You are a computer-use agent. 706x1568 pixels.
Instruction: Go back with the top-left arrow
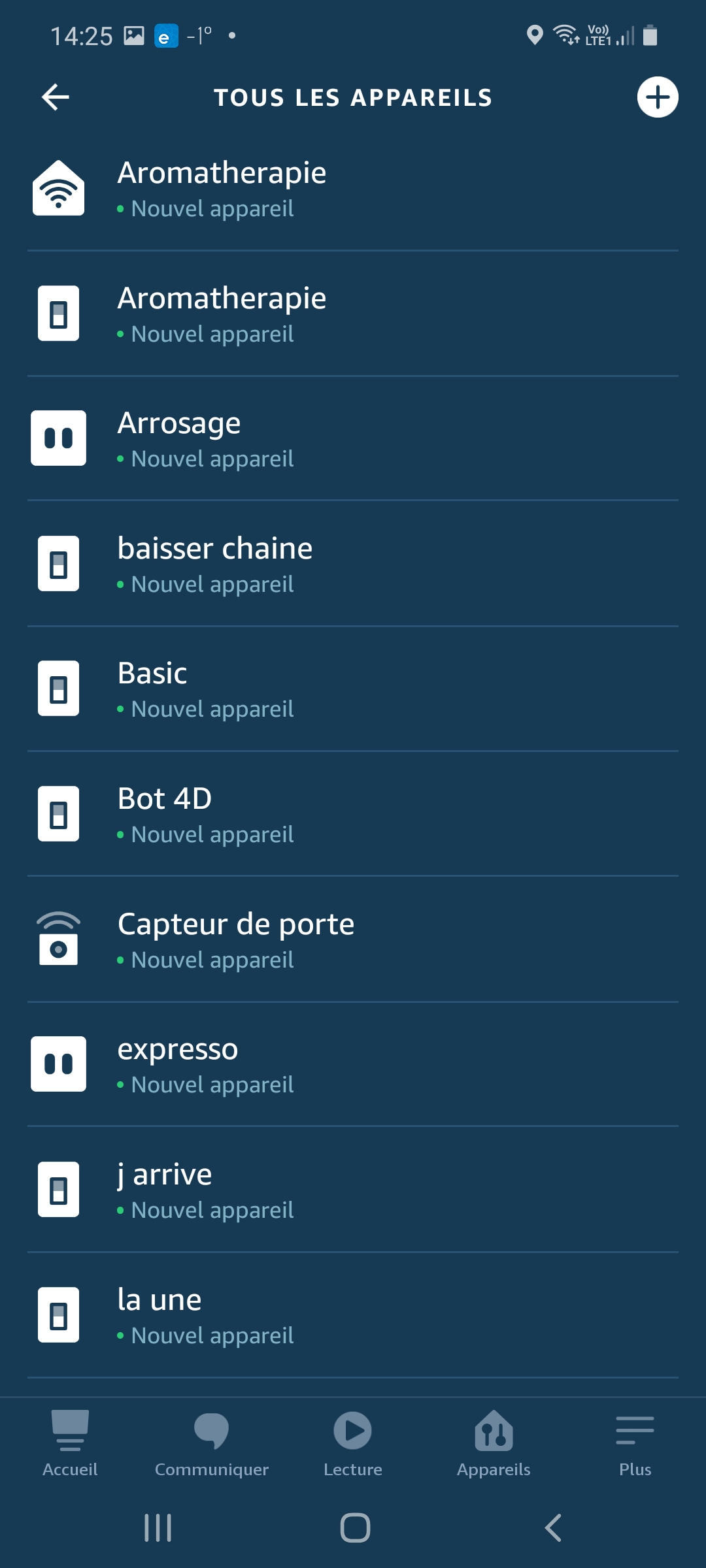pyautogui.click(x=56, y=97)
